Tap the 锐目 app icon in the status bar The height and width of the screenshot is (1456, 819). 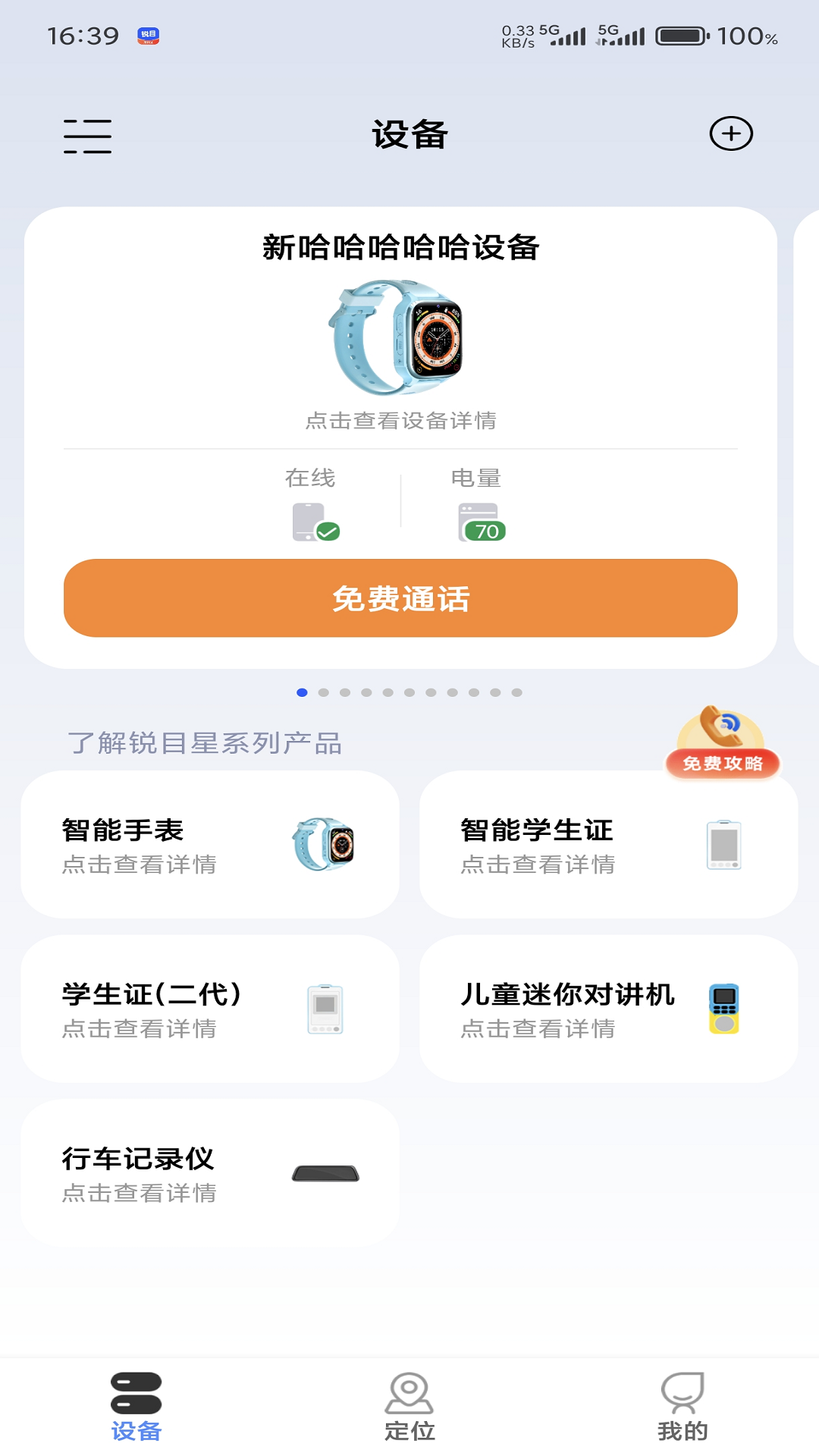(149, 36)
